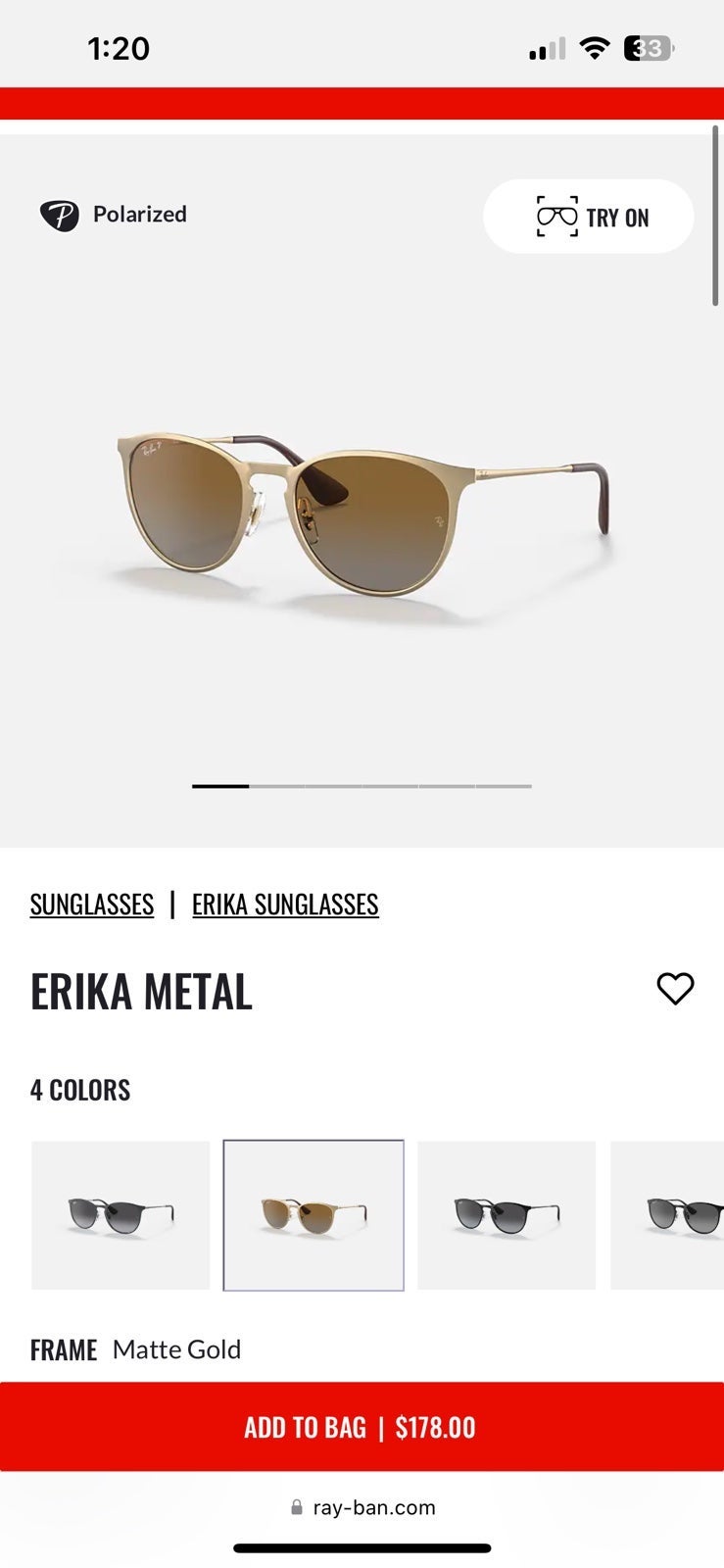724x1568 pixels.
Task: Open the virtual Try On feature
Action: coord(588,217)
